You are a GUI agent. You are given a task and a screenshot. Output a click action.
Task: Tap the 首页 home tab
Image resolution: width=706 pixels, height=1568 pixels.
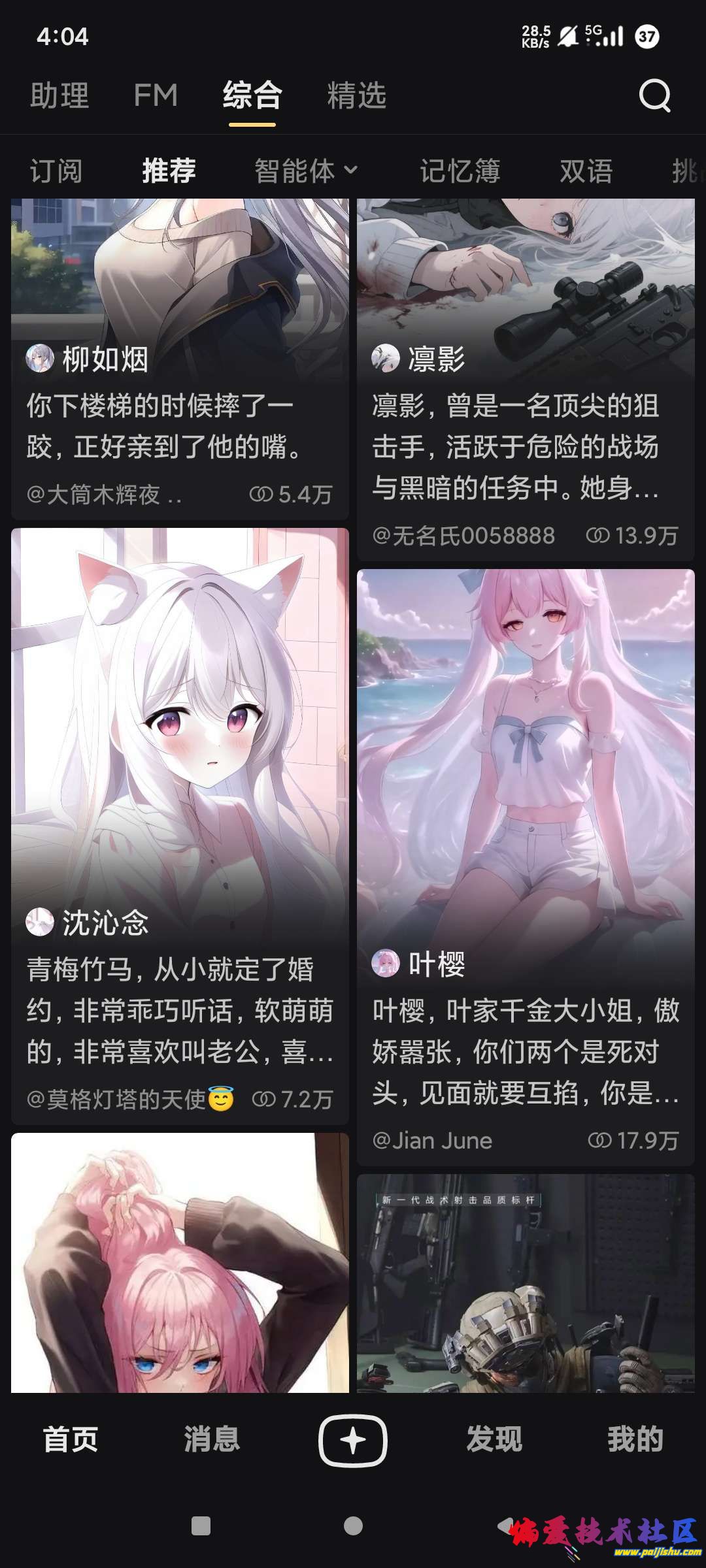(71, 1439)
